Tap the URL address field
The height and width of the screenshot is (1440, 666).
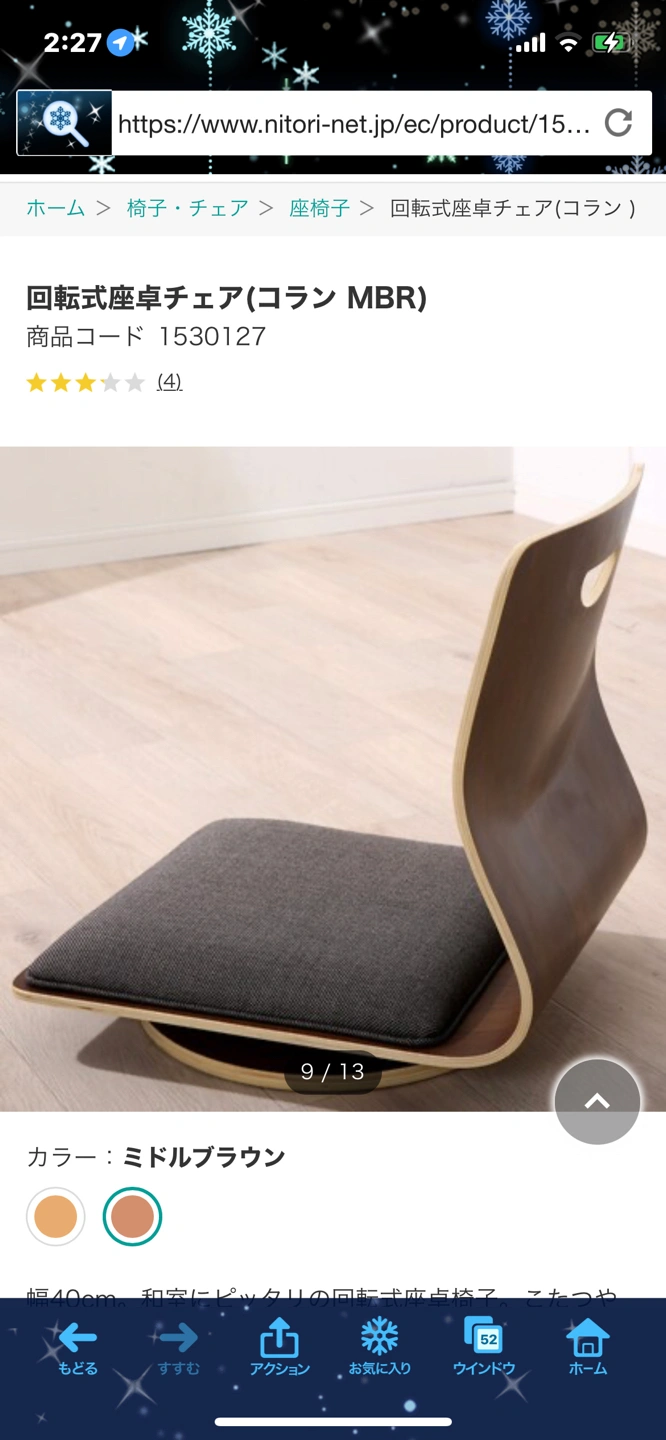[x=355, y=124]
